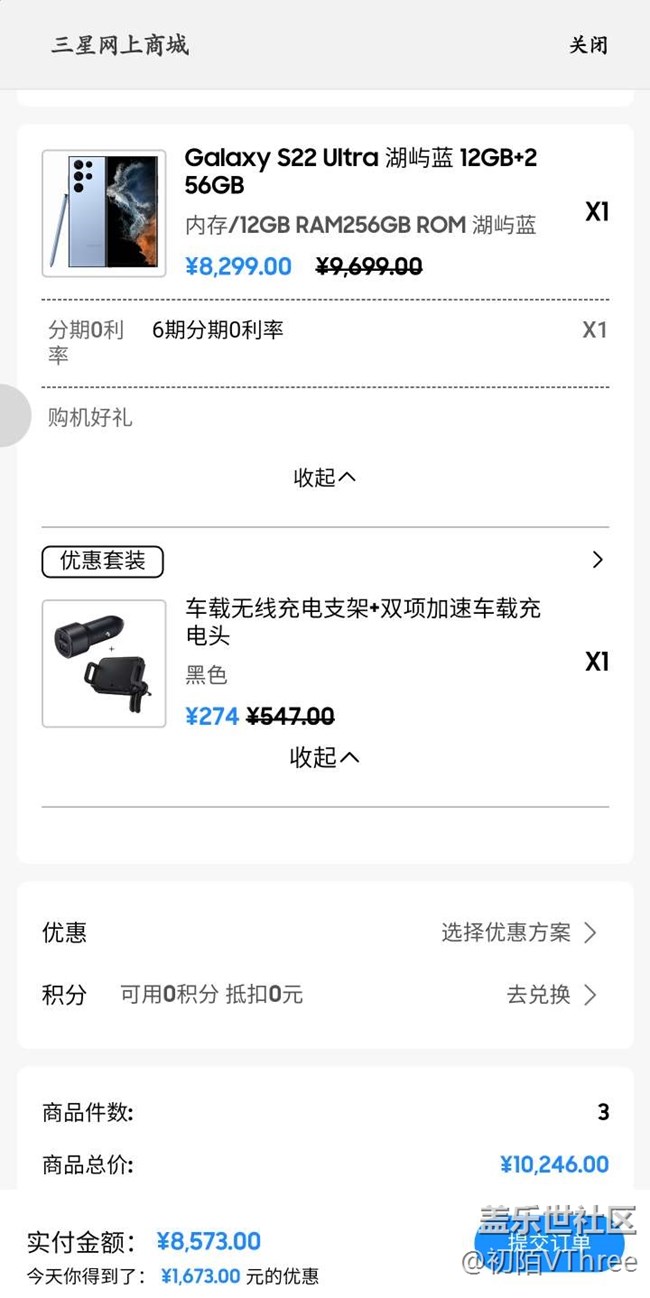The image size is (650, 1298).
Task: Open the 优惠套装 bundle details arrow
Action: coord(598,560)
